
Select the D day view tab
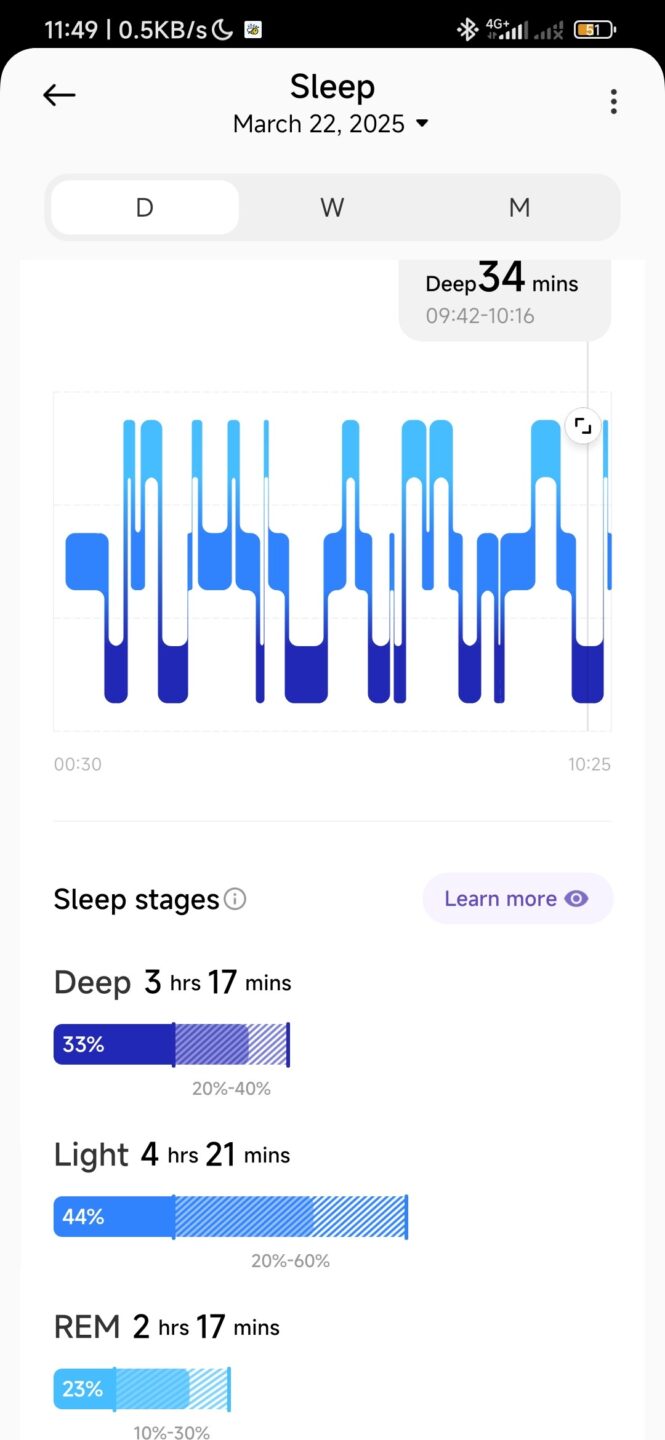(145, 207)
